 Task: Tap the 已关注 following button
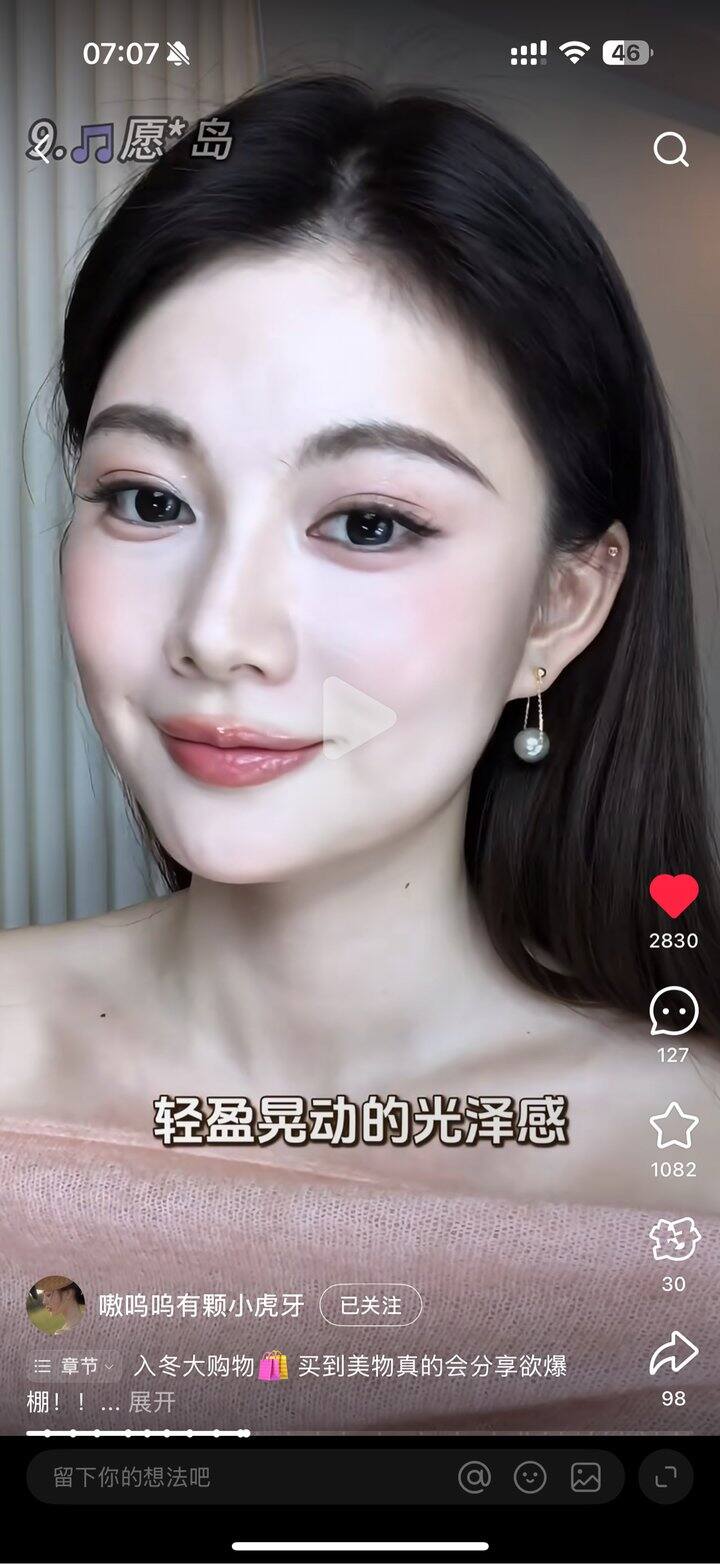pyautogui.click(x=371, y=1305)
